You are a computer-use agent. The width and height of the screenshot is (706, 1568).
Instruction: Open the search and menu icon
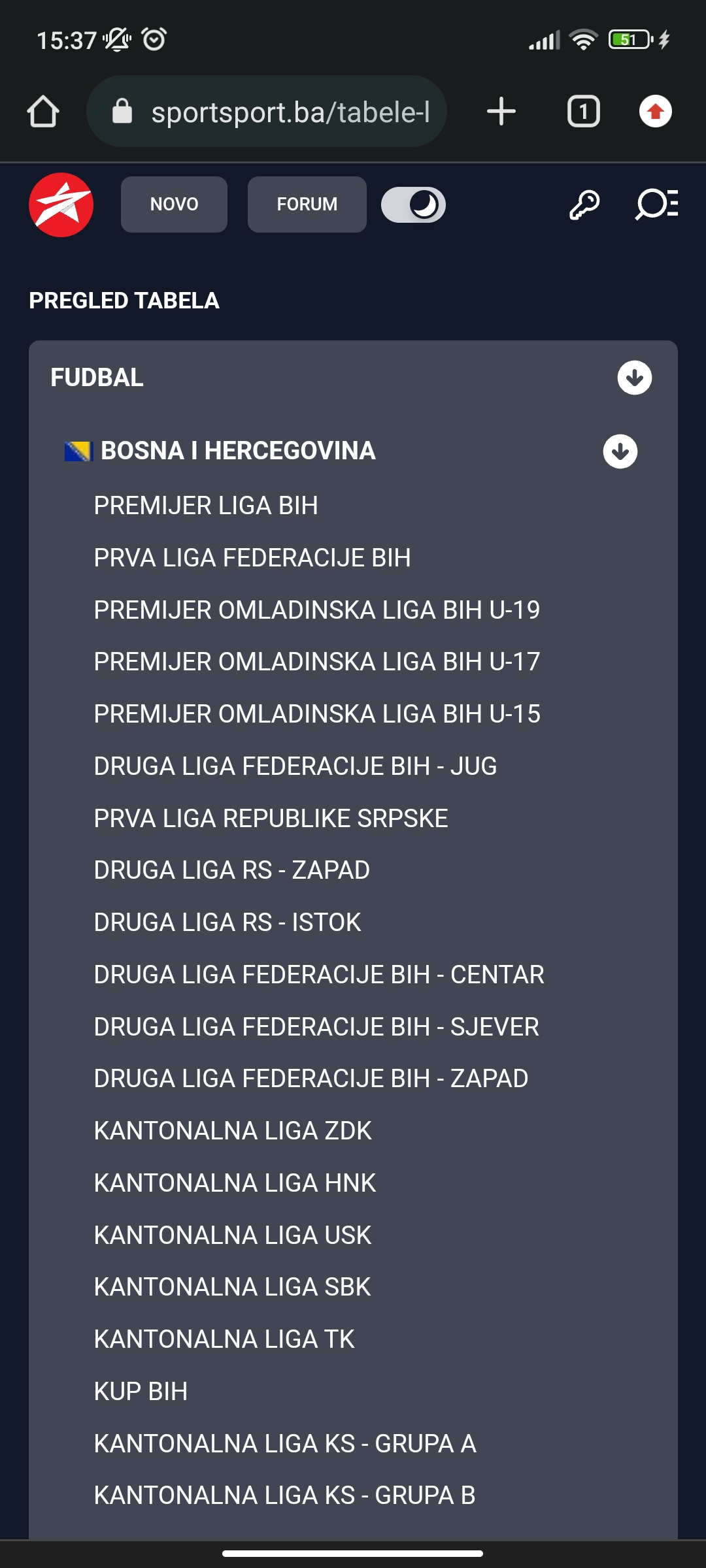click(657, 205)
